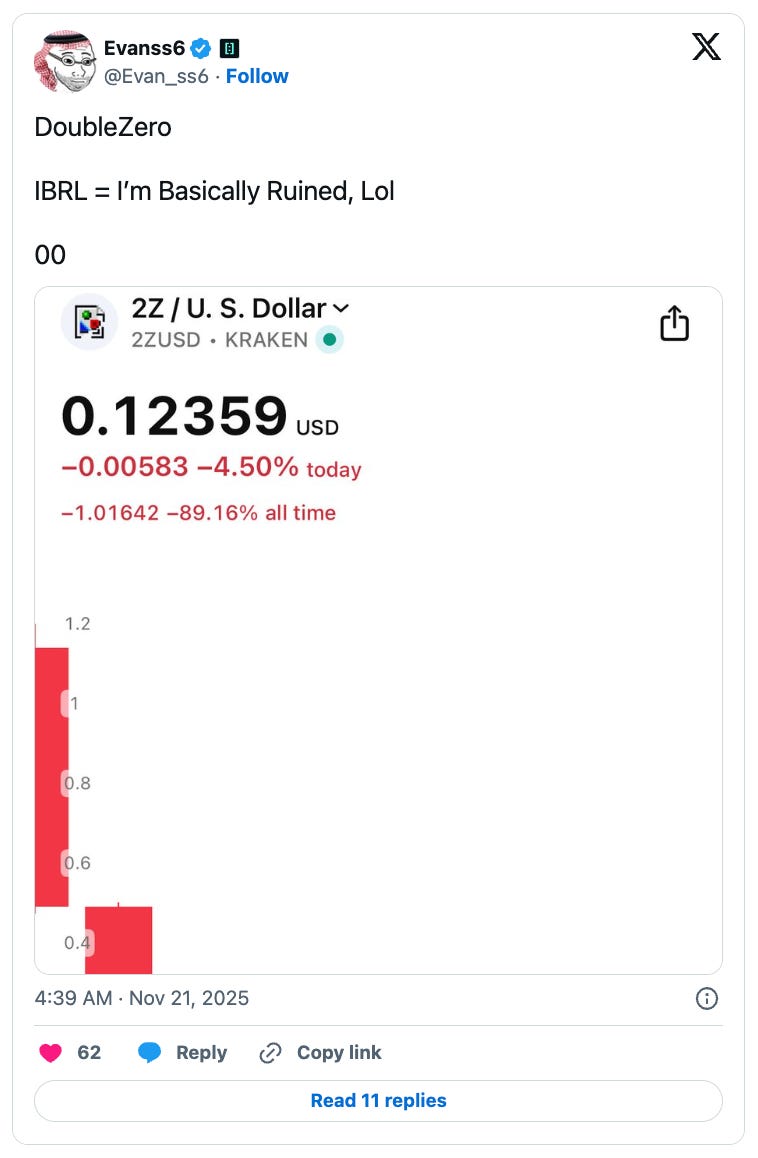Screen dimensions: 758x1158
Task: Copy link to this post
Action: point(320,1052)
